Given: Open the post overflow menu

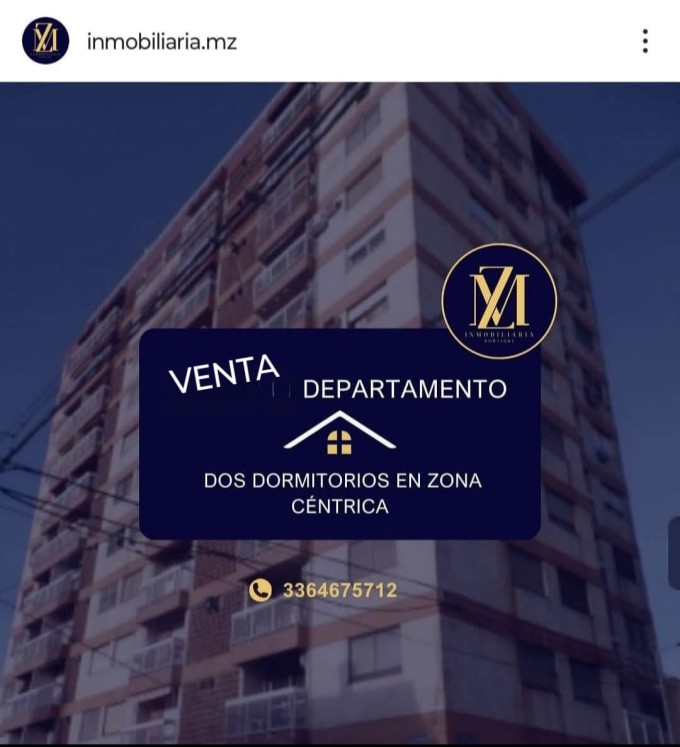Looking at the screenshot, I should (645, 41).
